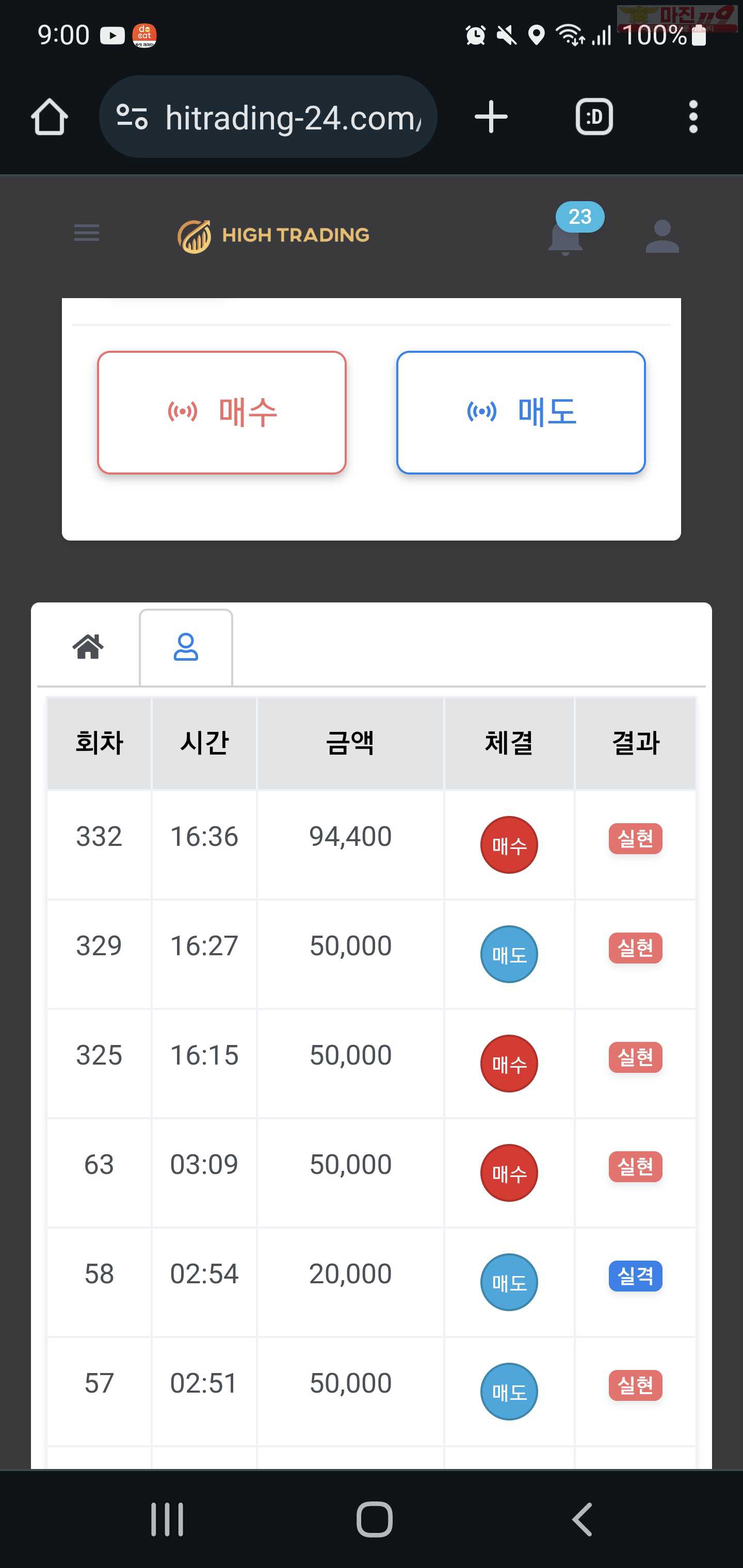Viewport: 743px width, 1568px height.
Task: Switch to the house icon tab
Action: click(88, 646)
